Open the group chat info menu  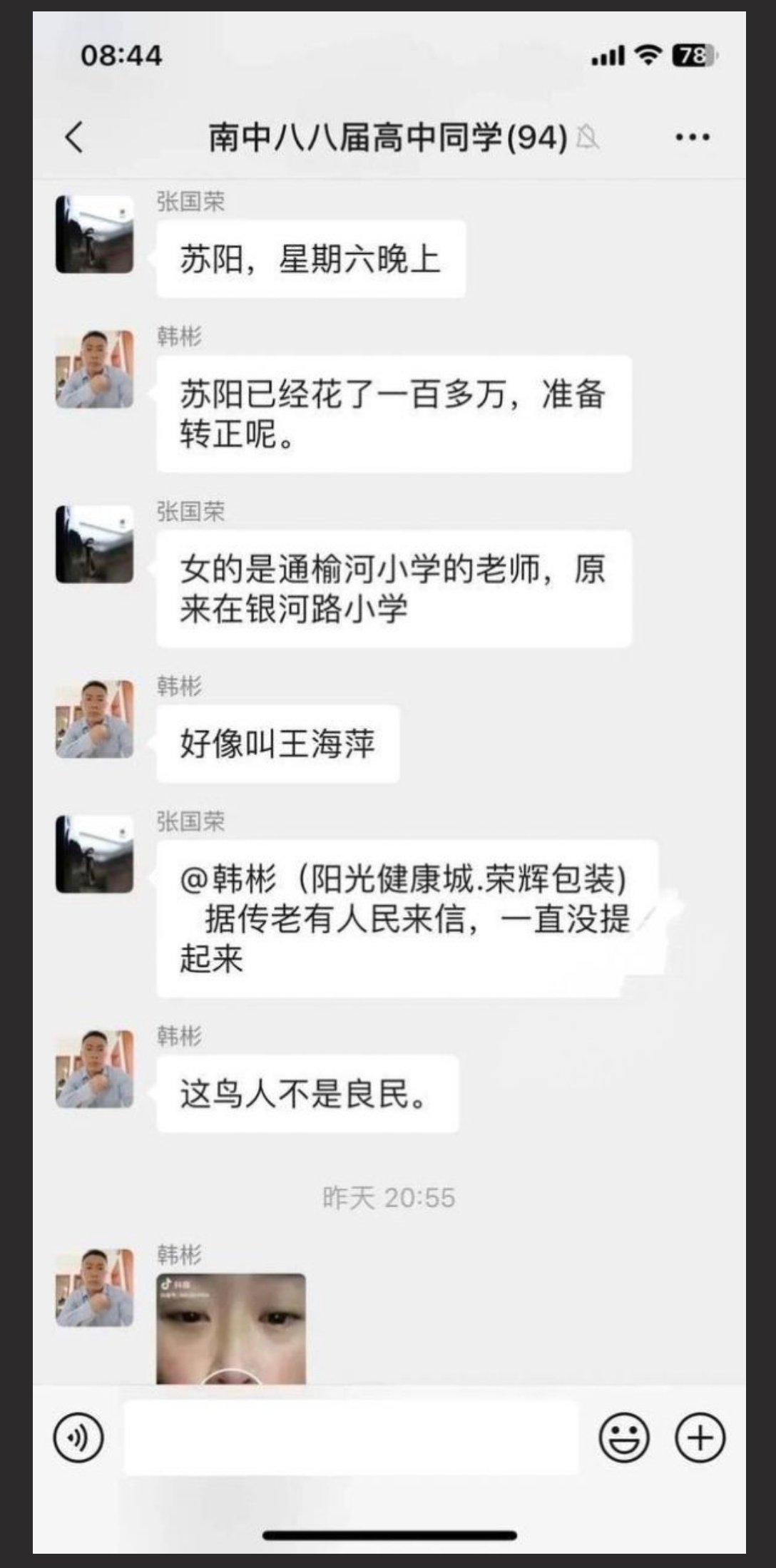692,137
